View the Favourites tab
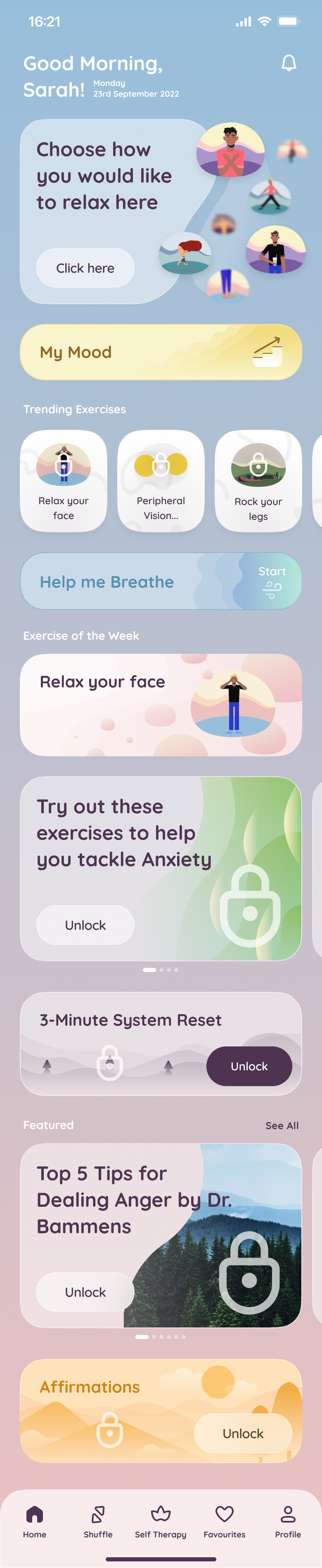The width and height of the screenshot is (322, 1568). (x=224, y=1520)
